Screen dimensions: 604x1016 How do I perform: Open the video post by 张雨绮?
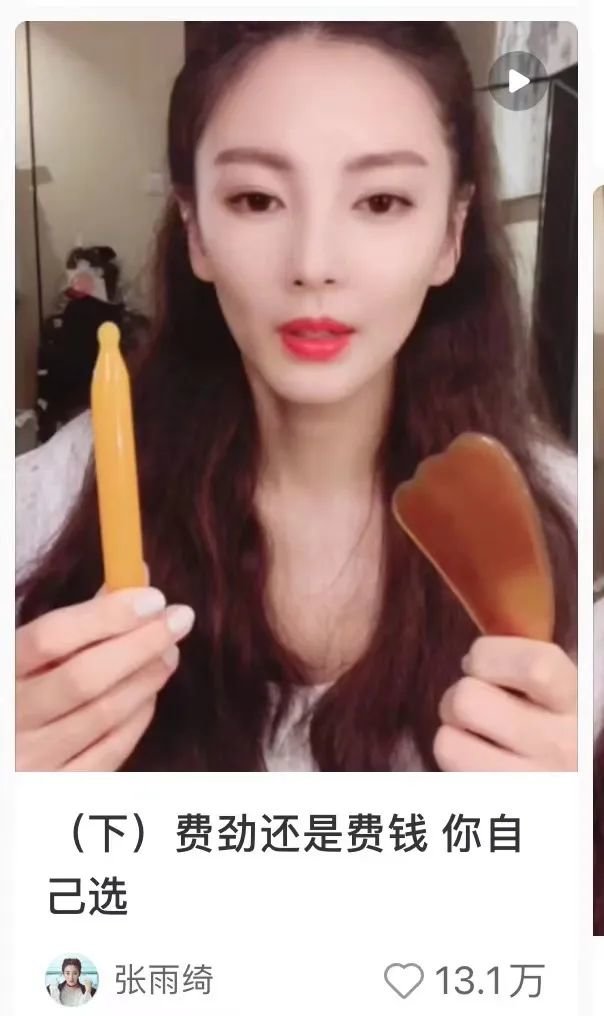click(296, 396)
